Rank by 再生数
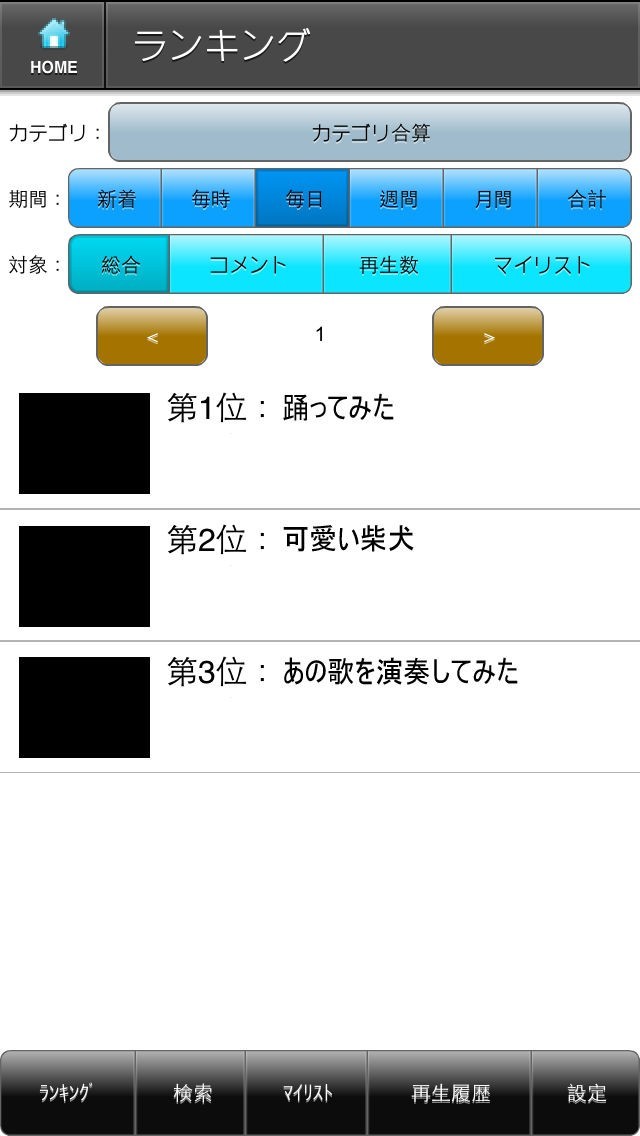640x1136 pixels. [x=388, y=265]
